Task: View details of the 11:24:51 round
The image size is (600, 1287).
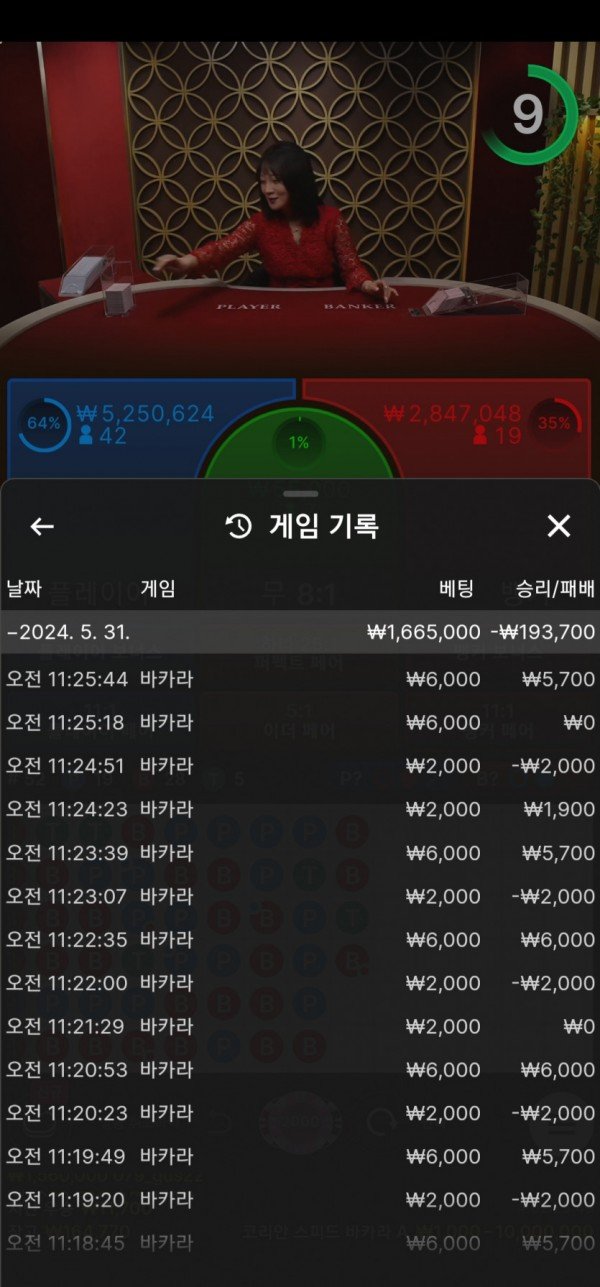Action: (300, 766)
